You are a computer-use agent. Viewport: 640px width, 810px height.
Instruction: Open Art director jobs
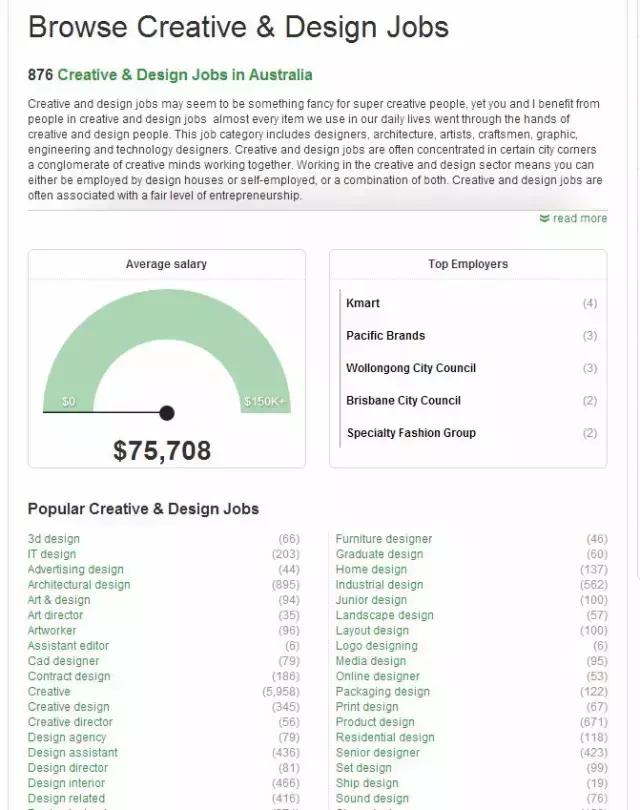55,615
